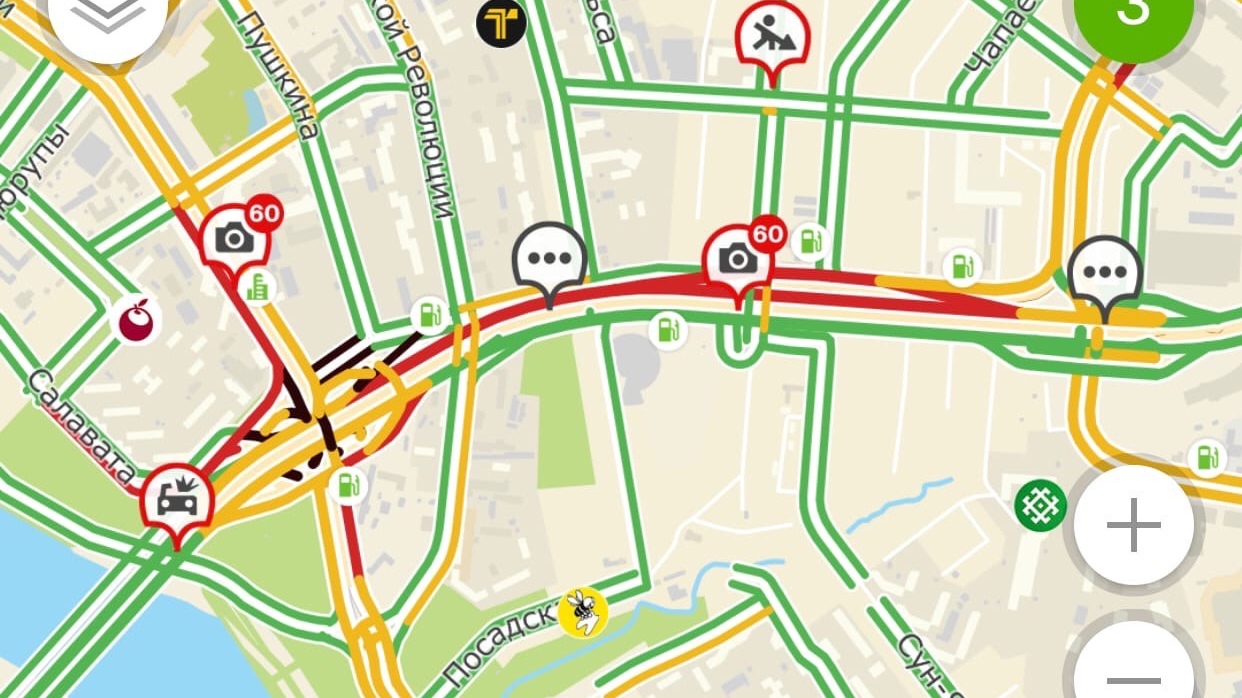This screenshot has width=1242, height=698.
Task: Select the black-and-yellow T bank marker
Action: pyautogui.click(x=501, y=22)
